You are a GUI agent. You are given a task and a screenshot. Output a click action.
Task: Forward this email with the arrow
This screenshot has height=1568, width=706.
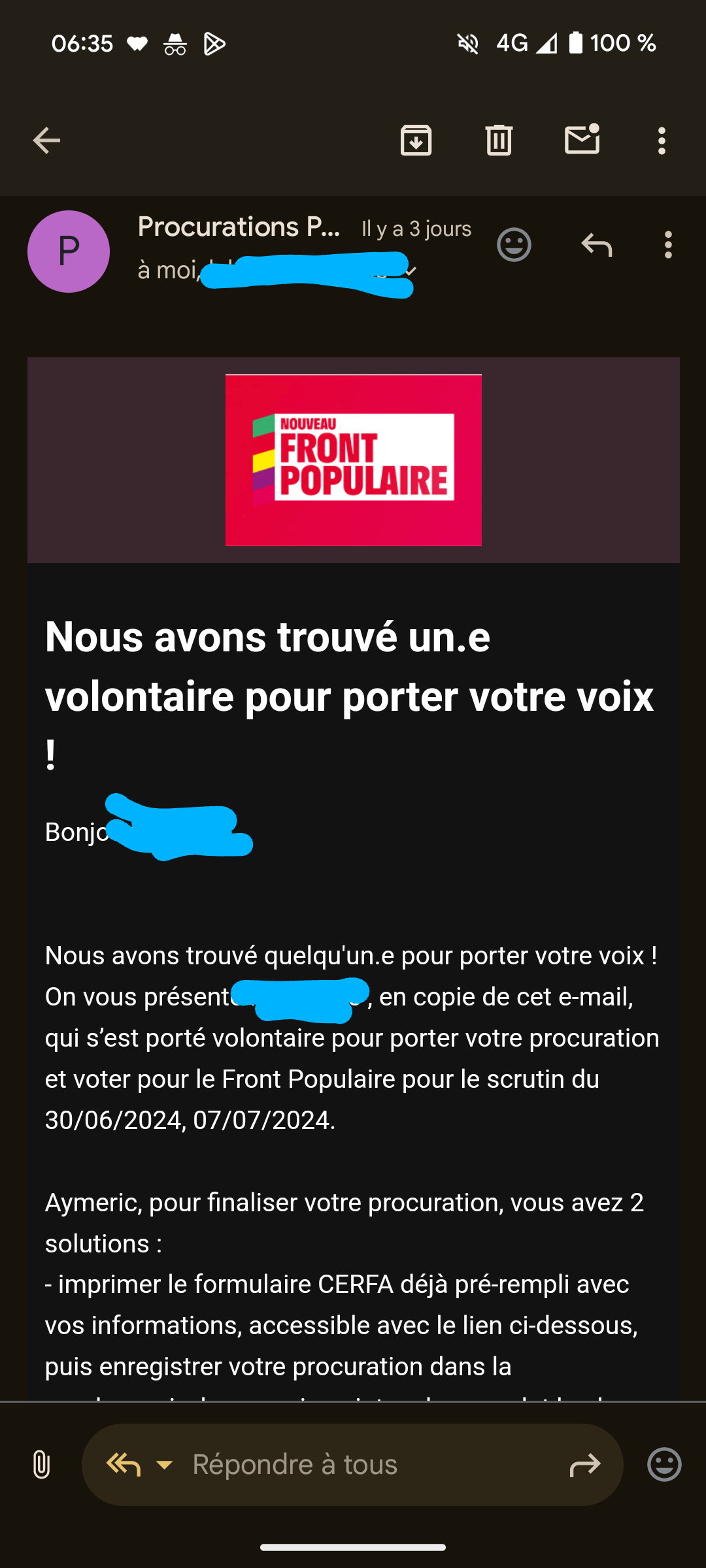[584, 1465]
